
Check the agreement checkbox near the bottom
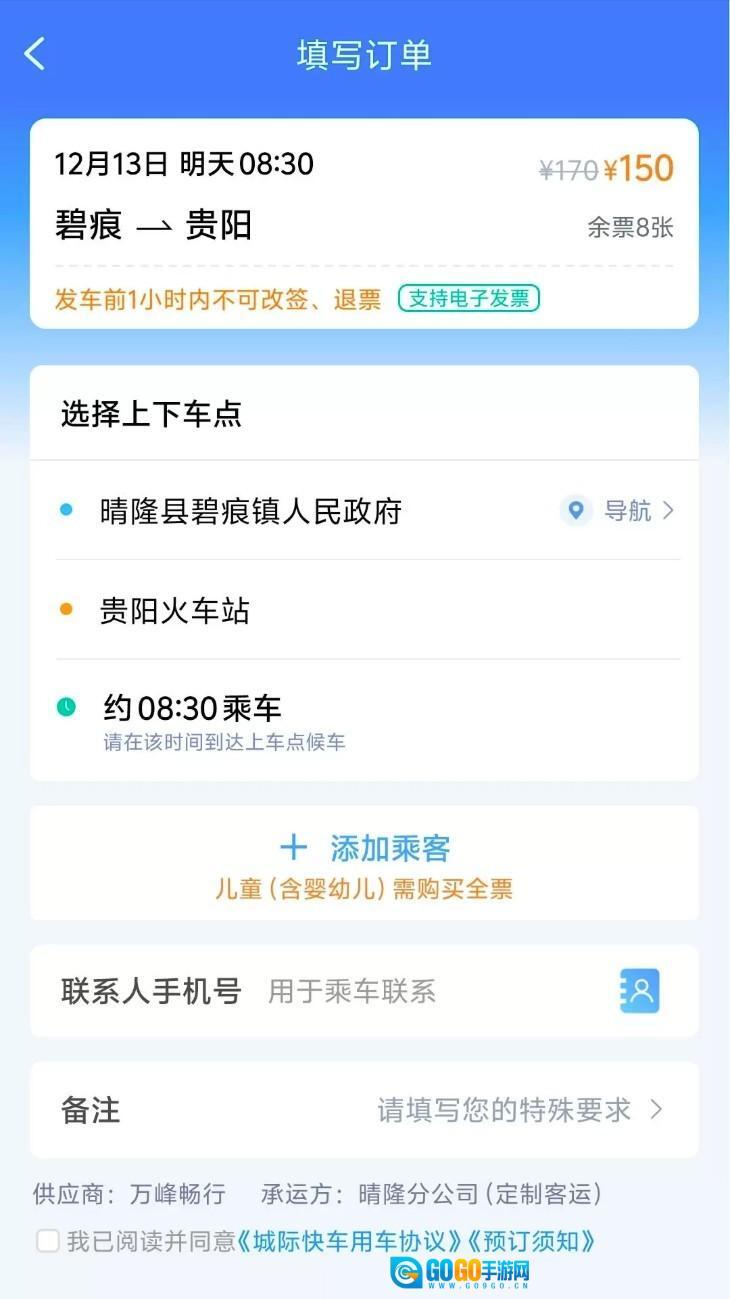tap(45, 1240)
